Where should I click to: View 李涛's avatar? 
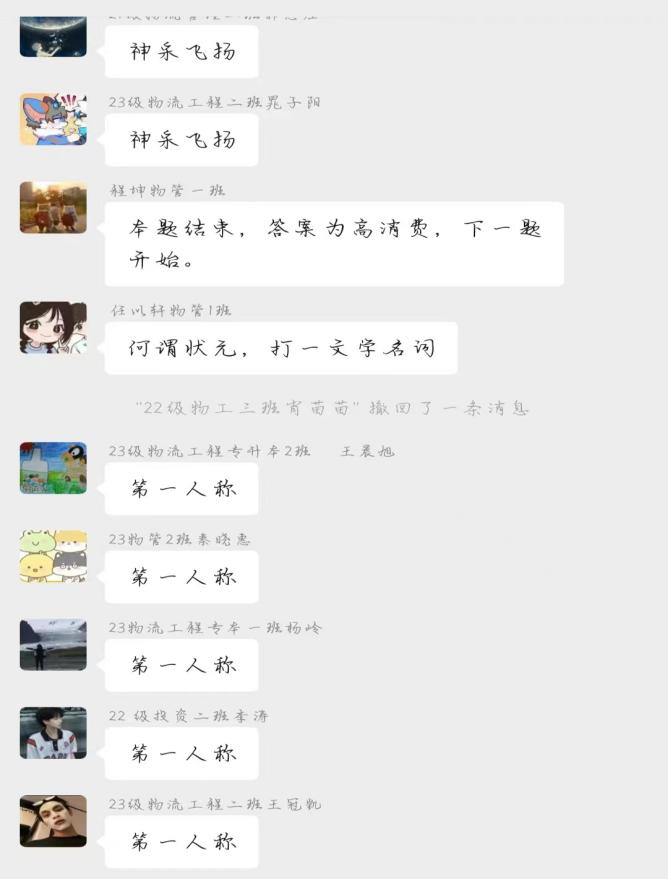pyautogui.click(x=53, y=732)
